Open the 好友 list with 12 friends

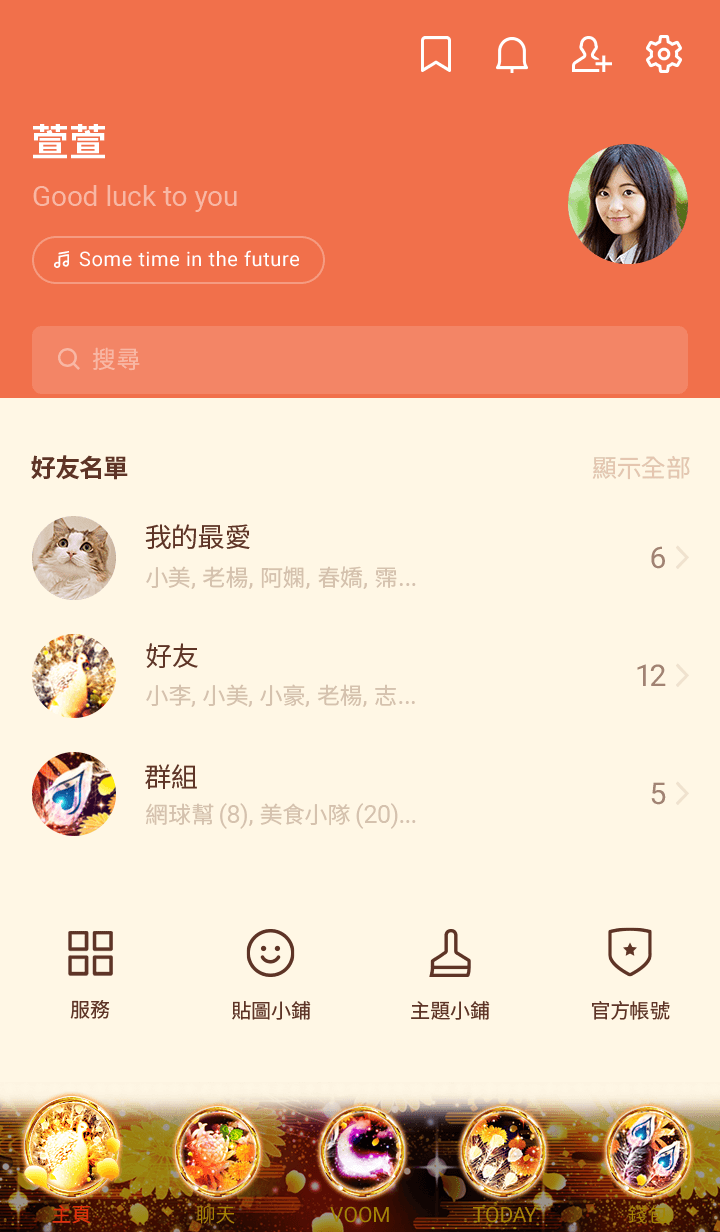[360, 676]
